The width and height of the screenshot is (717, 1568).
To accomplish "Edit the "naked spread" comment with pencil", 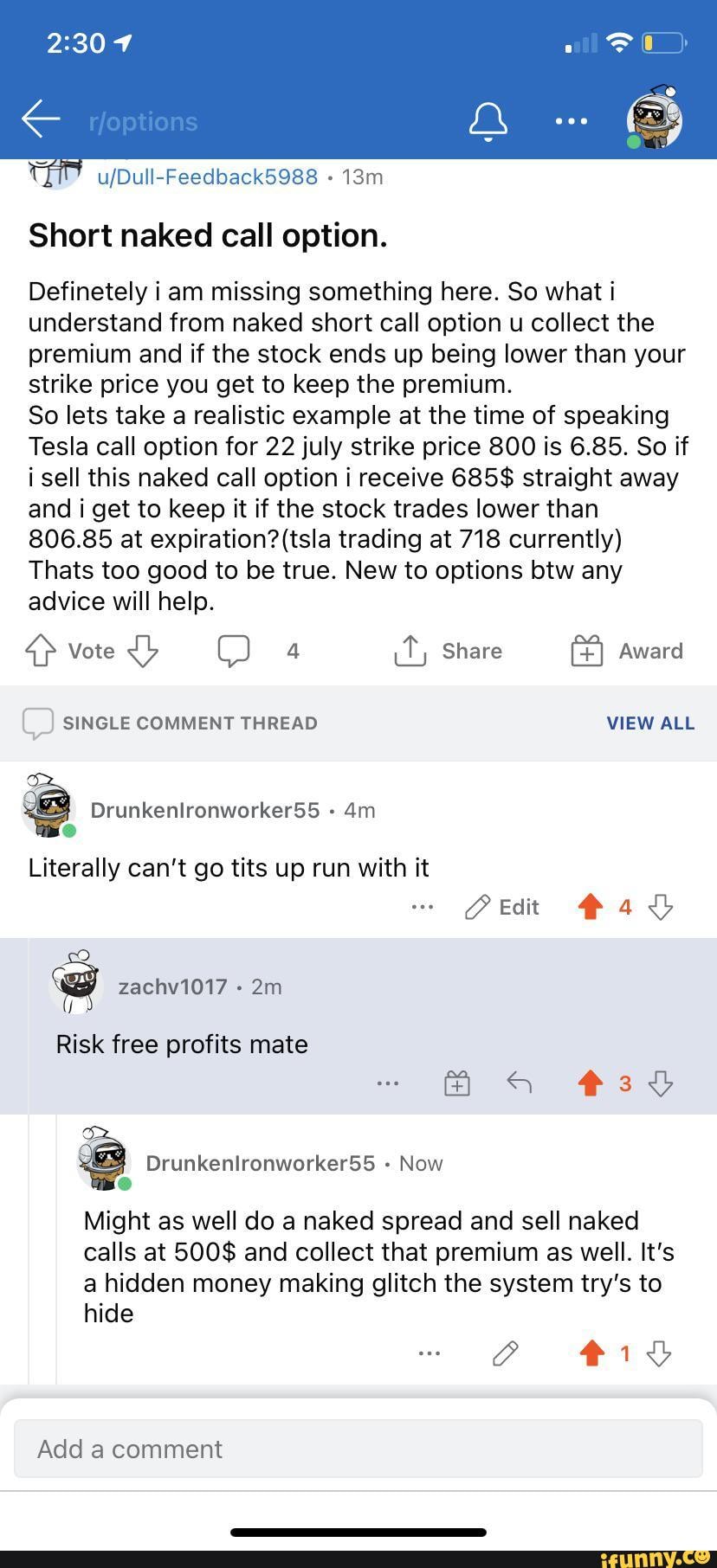I will 506,1353.
